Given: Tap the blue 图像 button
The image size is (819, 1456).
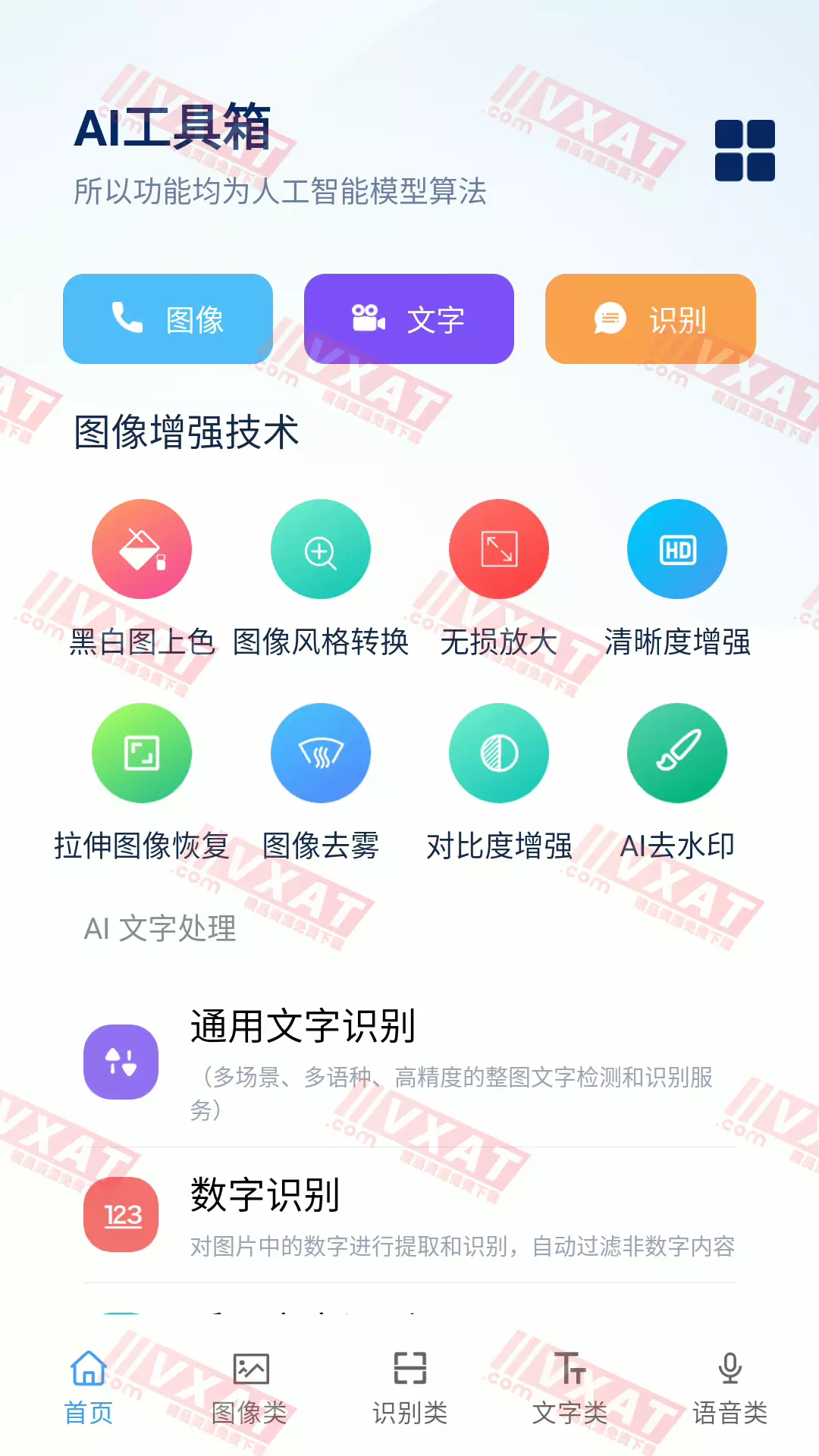Looking at the screenshot, I should 168,318.
